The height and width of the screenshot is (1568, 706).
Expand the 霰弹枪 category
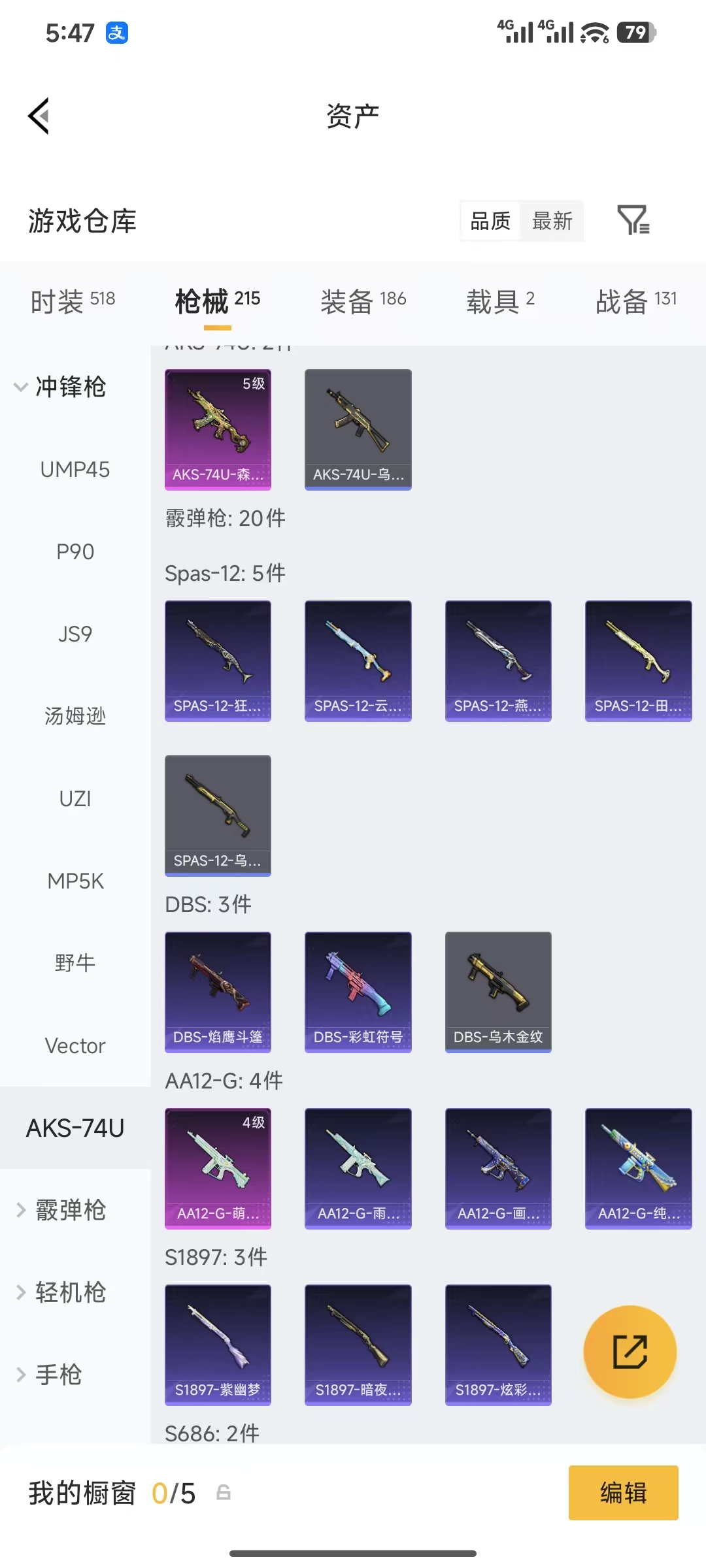59,1210
